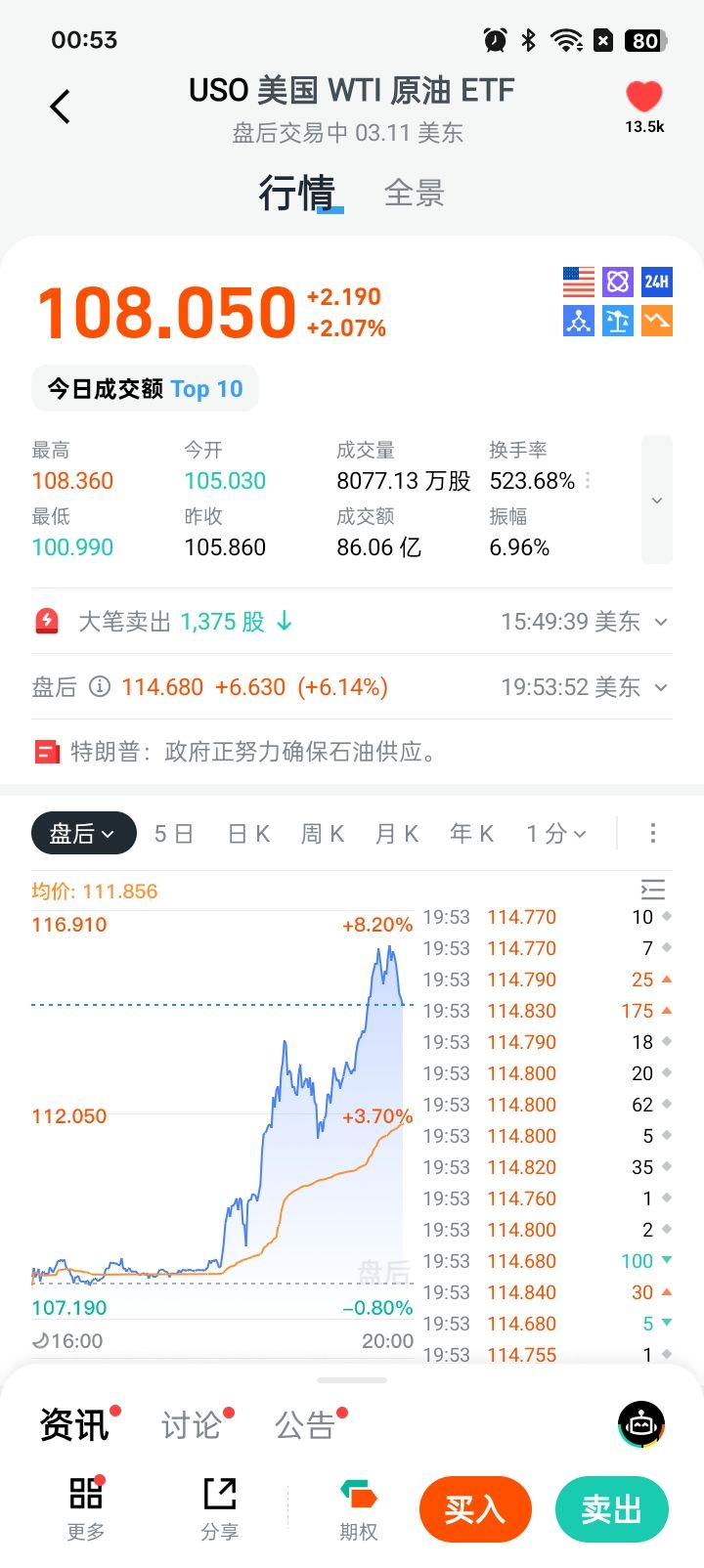Switch chart to 日K
Image resolution: width=704 pixels, height=1568 pixels.
[x=248, y=834]
